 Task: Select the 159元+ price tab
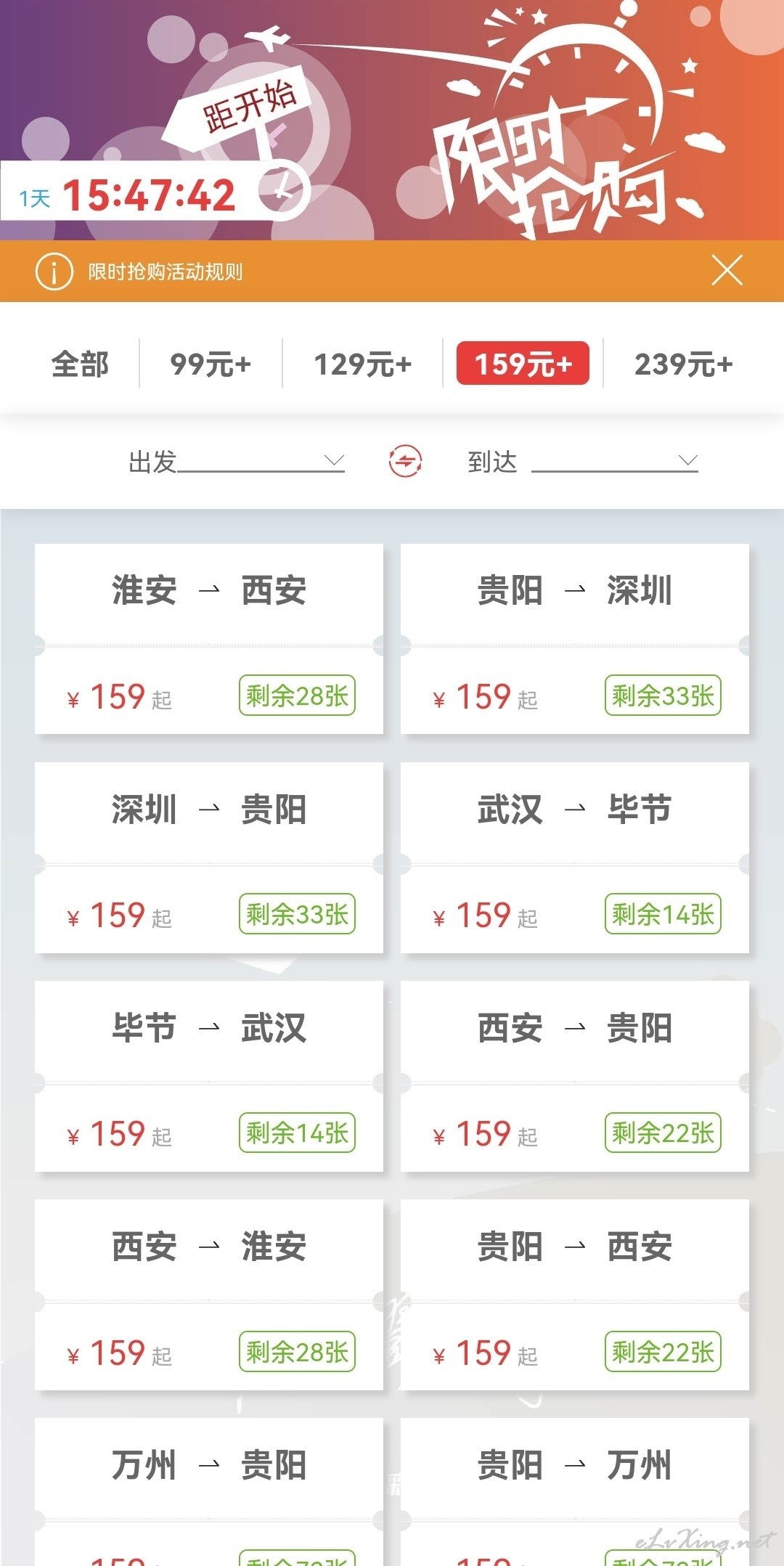[x=523, y=363]
